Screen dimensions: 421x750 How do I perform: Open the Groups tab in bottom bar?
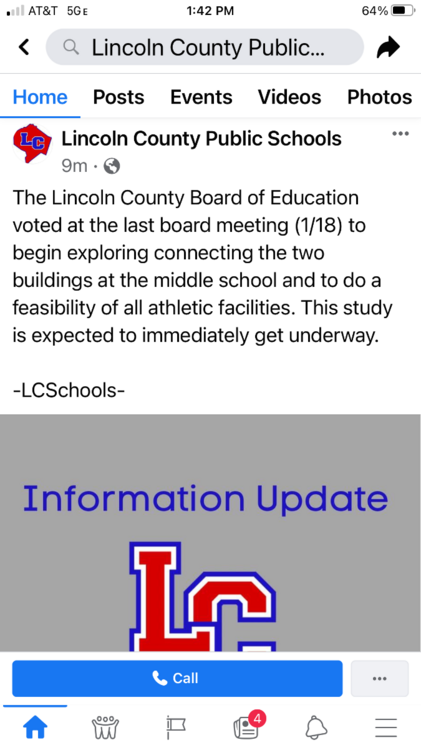click(x=105, y=728)
